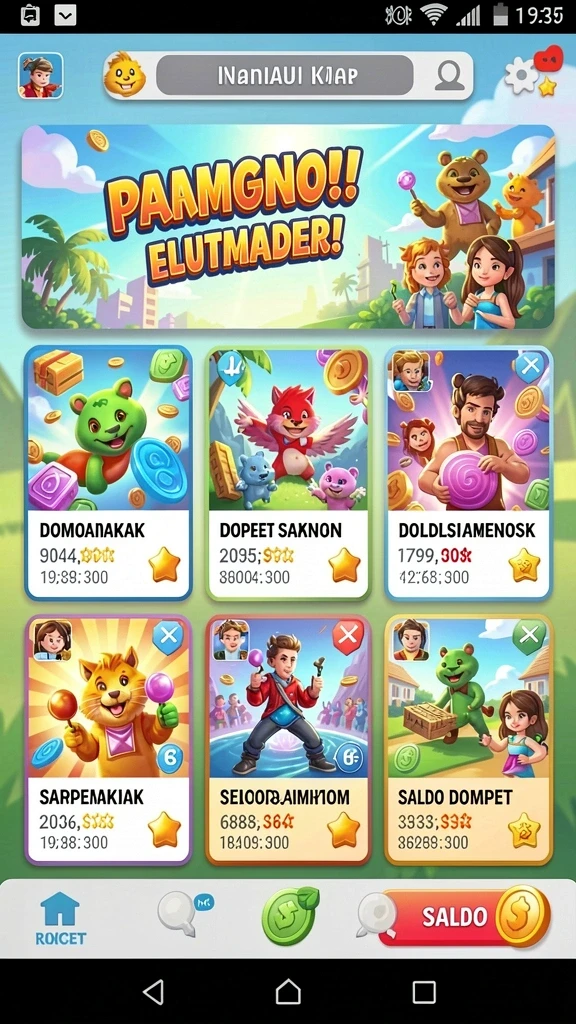This screenshot has height=1024, width=576.
Task: Tap the user silhouette icon in search bar
Action: pyautogui.click(x=449, y=76)
